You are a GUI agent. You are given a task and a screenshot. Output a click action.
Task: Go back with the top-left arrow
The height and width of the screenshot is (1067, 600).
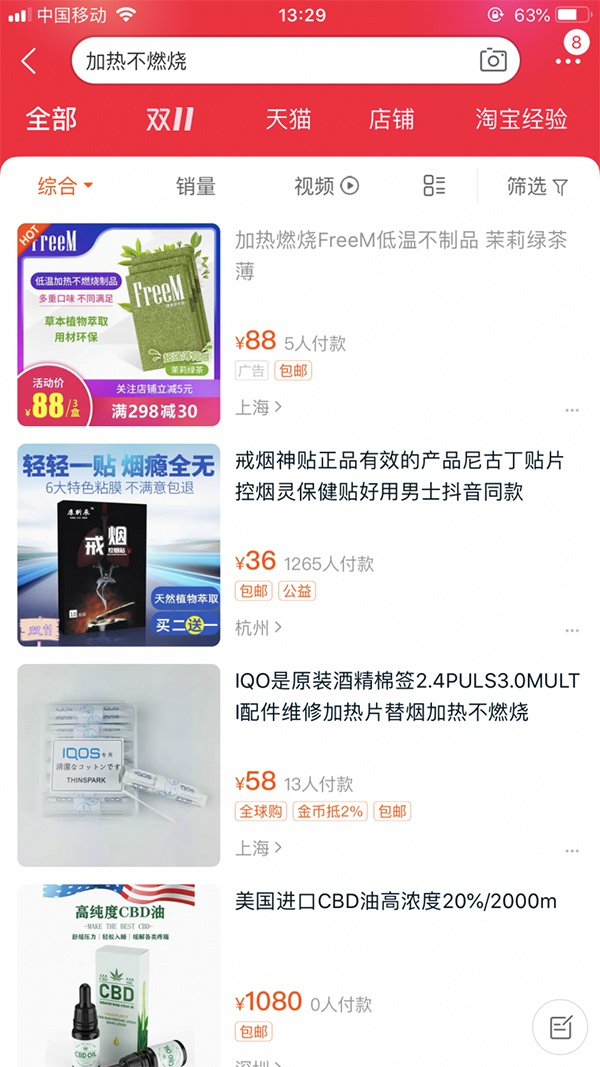[28, 61]
